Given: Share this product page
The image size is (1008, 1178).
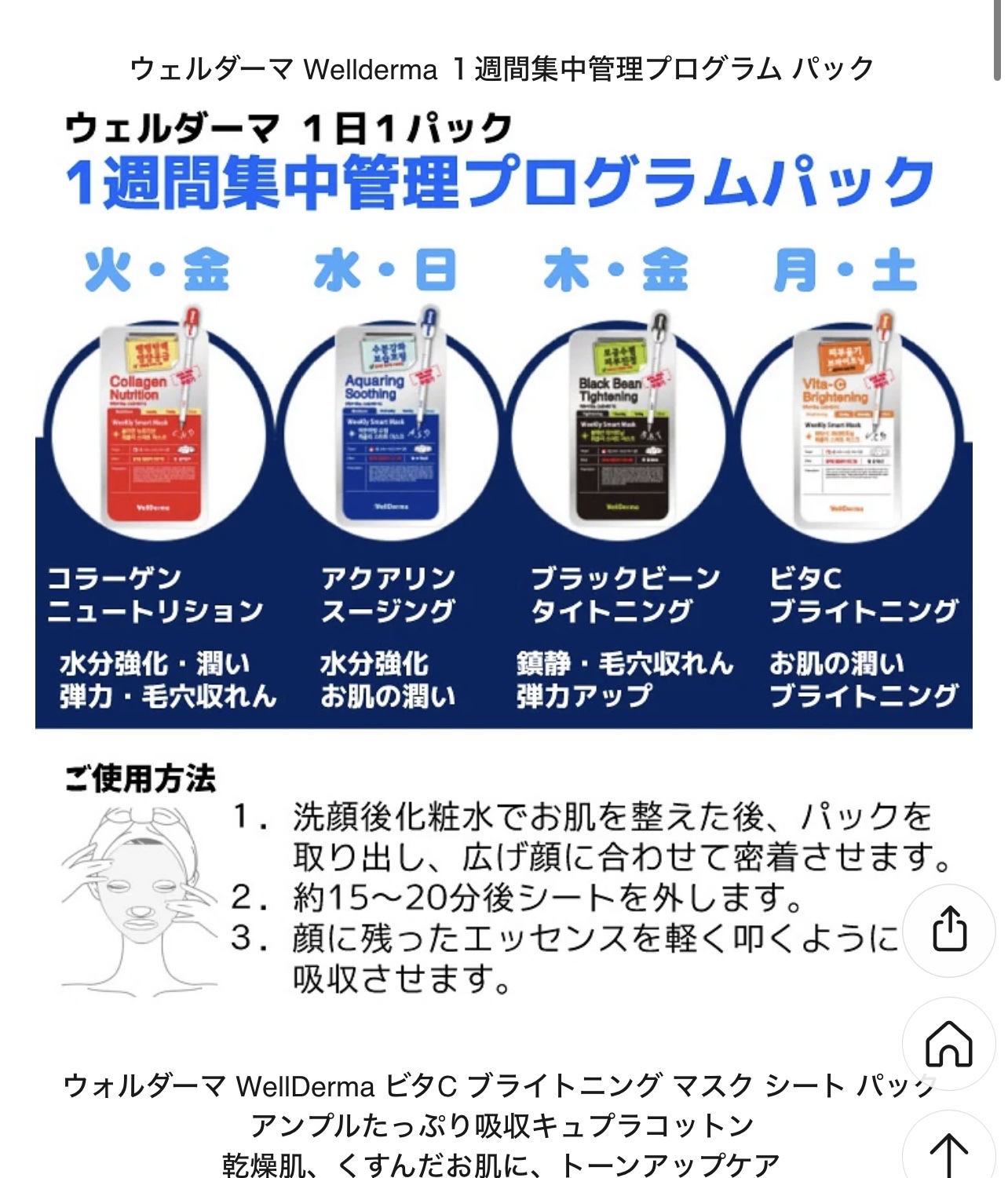Looking at the screenshot, I should point(949,930).
